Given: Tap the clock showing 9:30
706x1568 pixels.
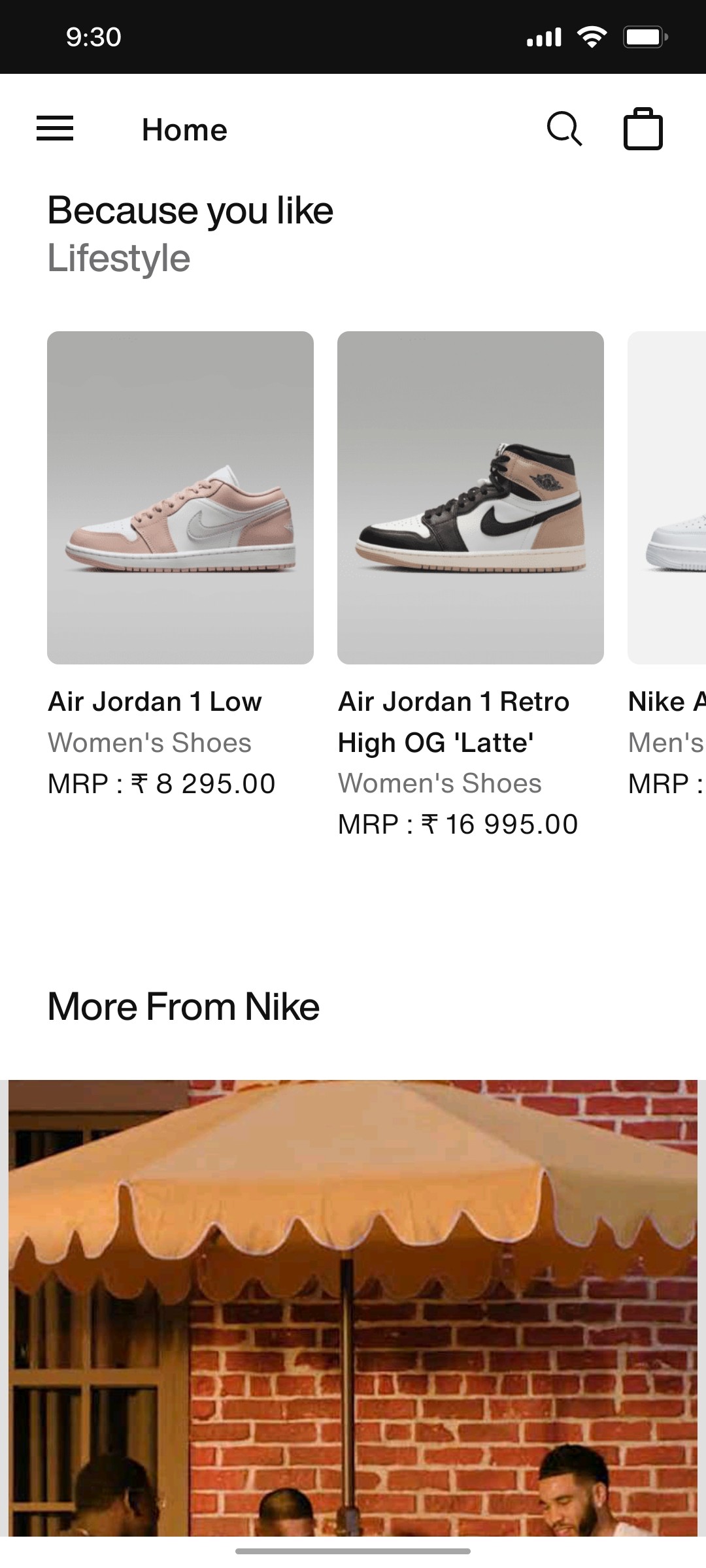Looking at the screenshot, I should [x=92, y=37].
